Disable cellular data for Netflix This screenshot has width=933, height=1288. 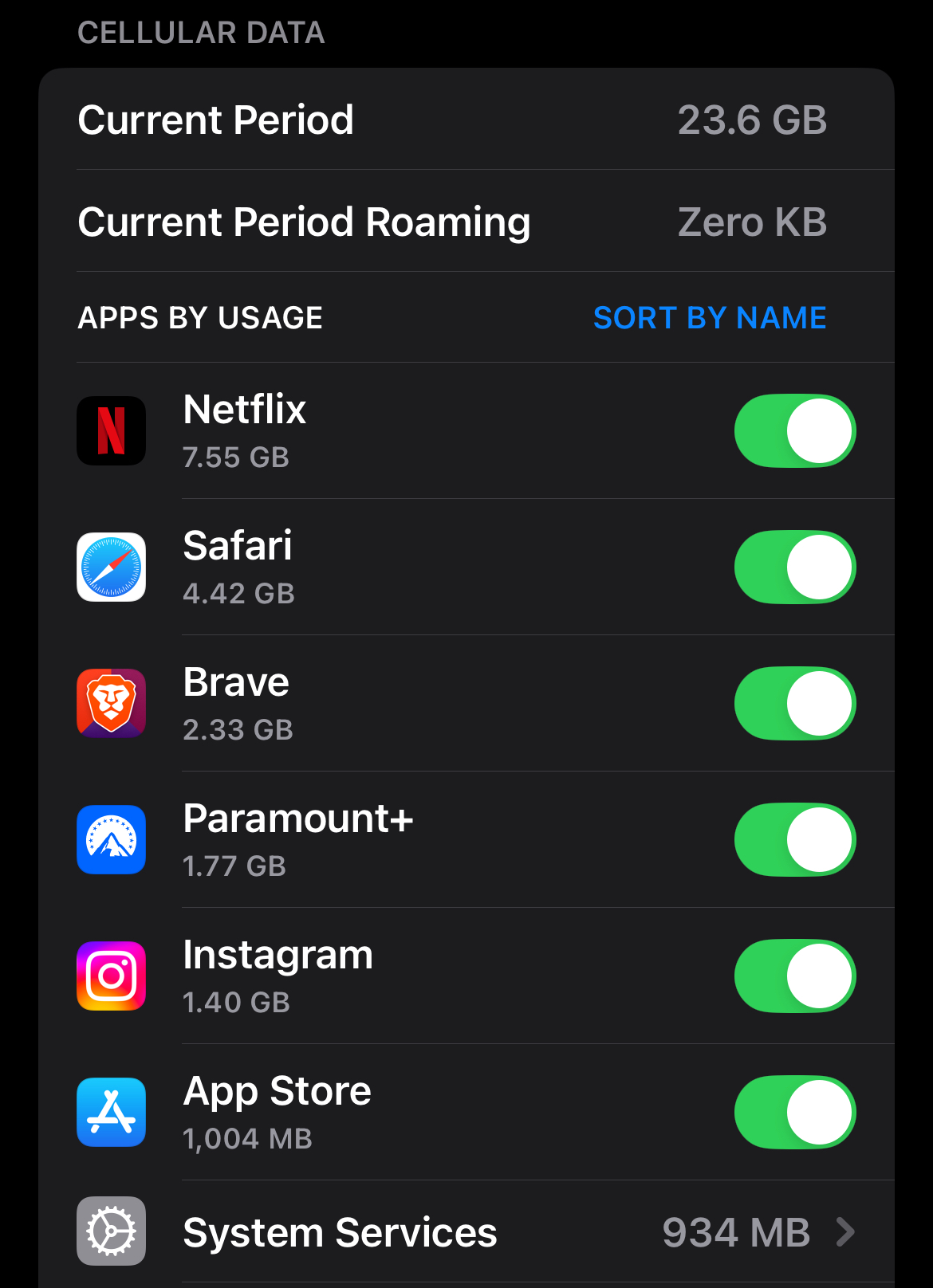click(795, 431)
